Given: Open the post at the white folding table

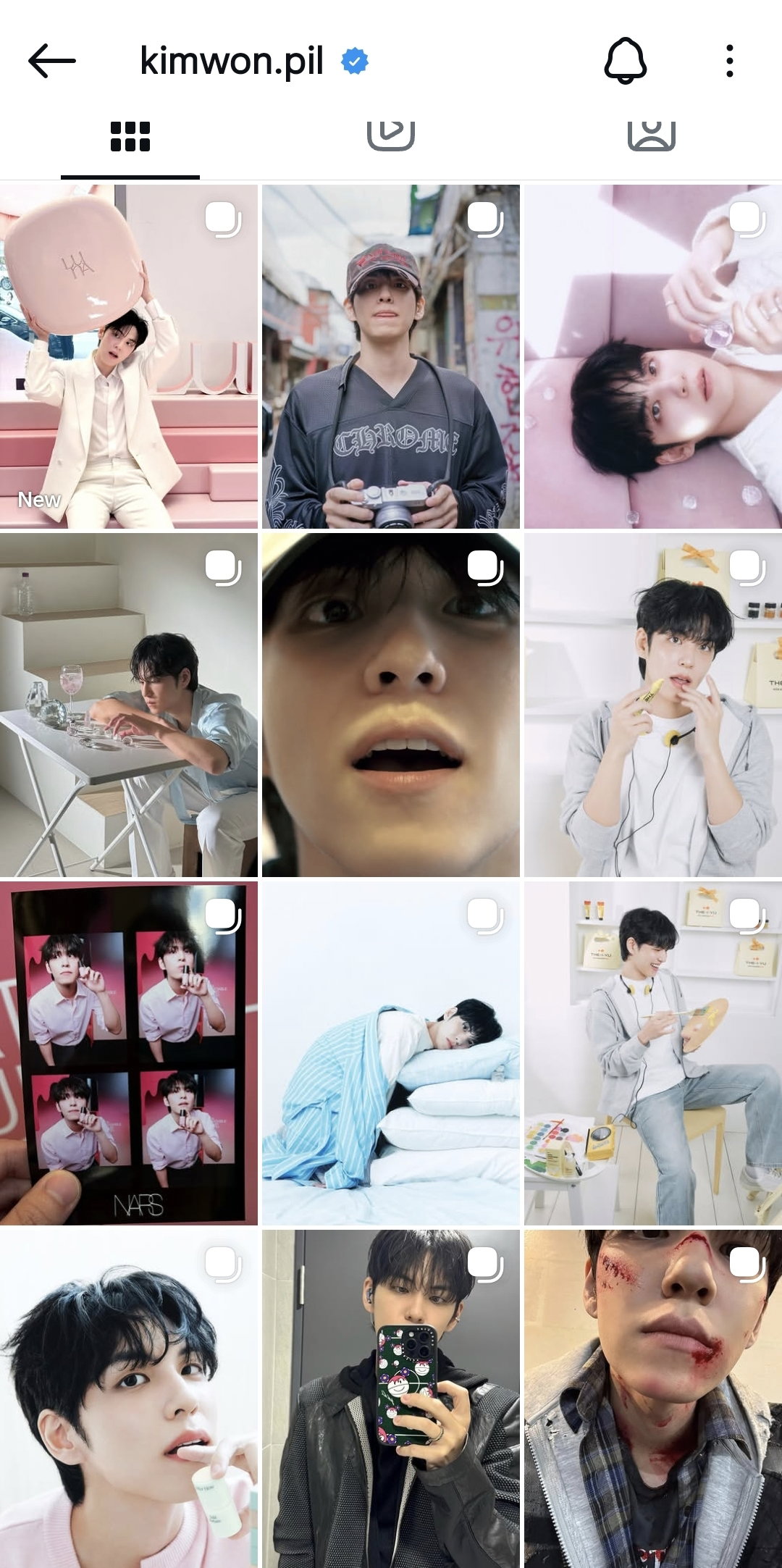Looking at the screenshot, I should [x=129, y=705].
